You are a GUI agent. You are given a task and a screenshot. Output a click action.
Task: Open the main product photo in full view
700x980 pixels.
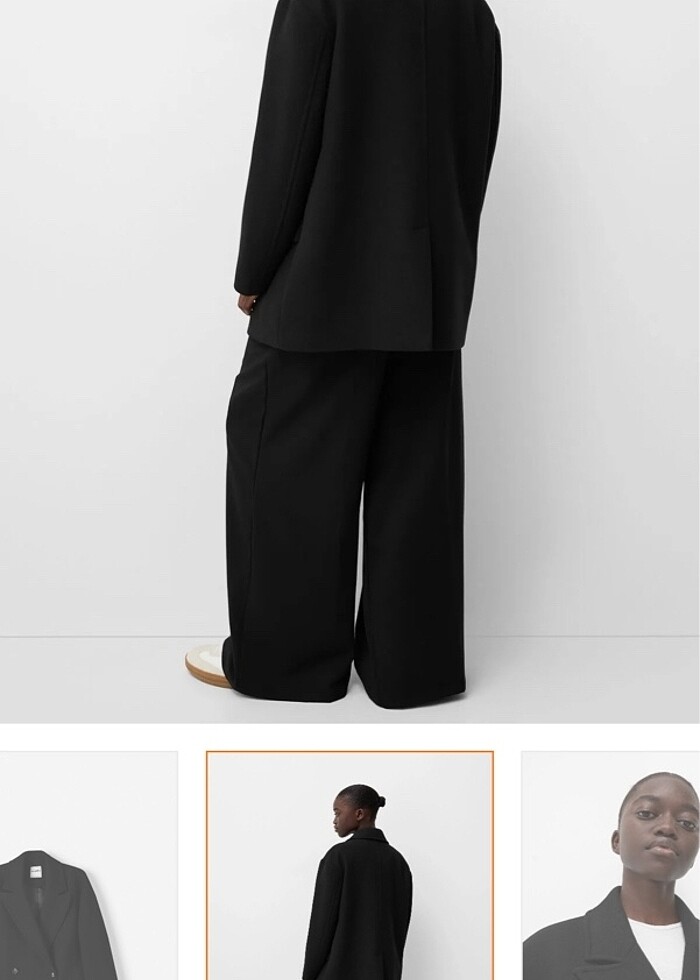click(x=350, y=360)
